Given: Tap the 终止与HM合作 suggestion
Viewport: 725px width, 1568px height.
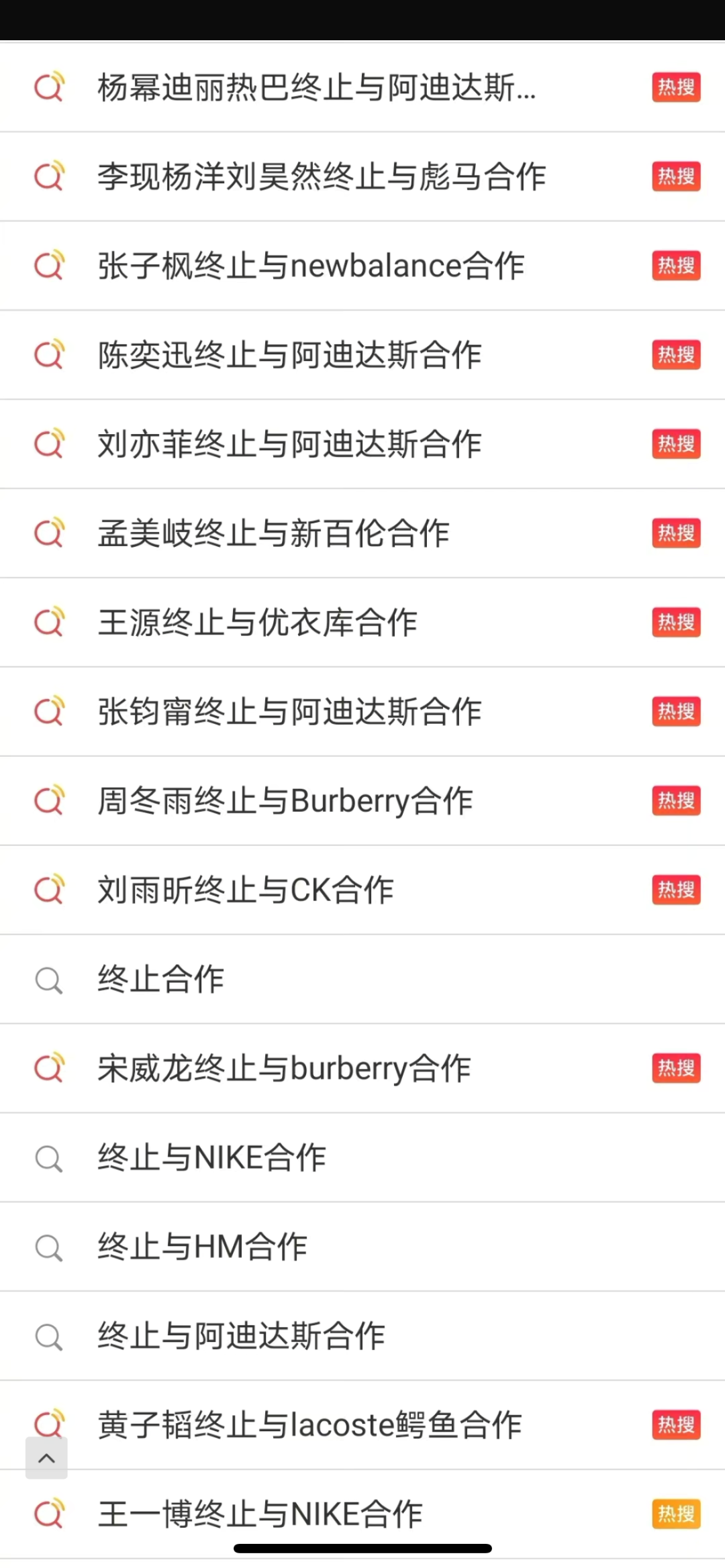Looking at the screenshot, I should click(202, 1247).
